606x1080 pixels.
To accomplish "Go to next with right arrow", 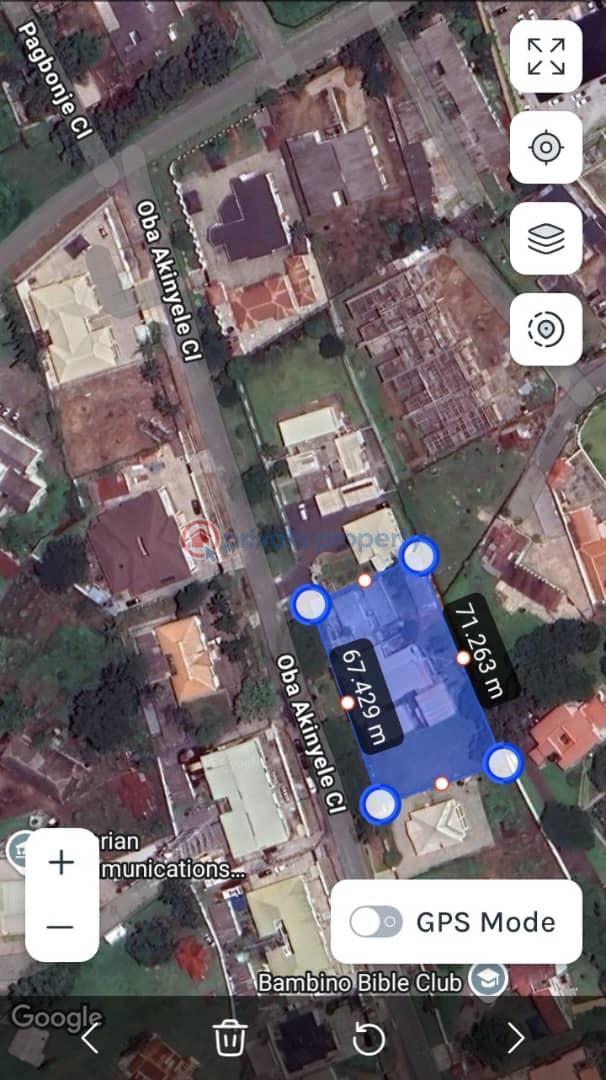I will 515,1039.
